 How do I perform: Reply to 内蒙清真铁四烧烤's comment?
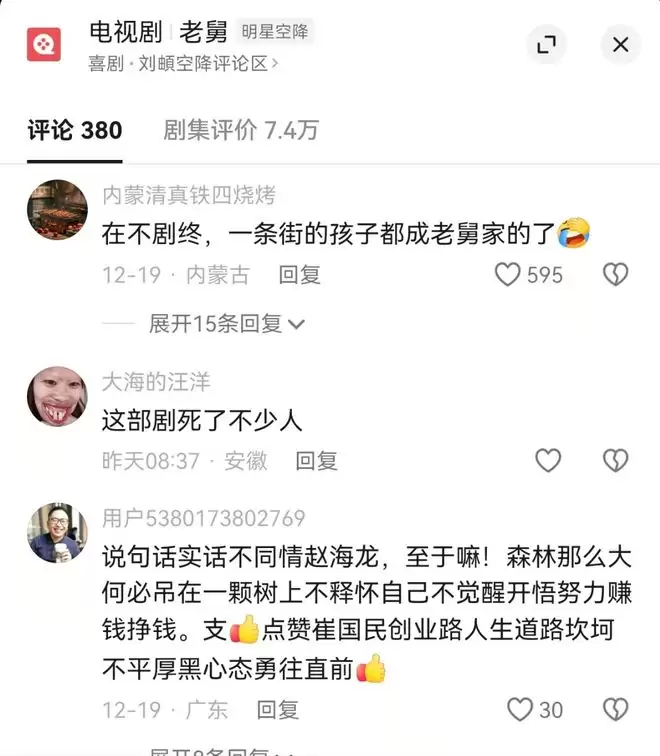299,274
